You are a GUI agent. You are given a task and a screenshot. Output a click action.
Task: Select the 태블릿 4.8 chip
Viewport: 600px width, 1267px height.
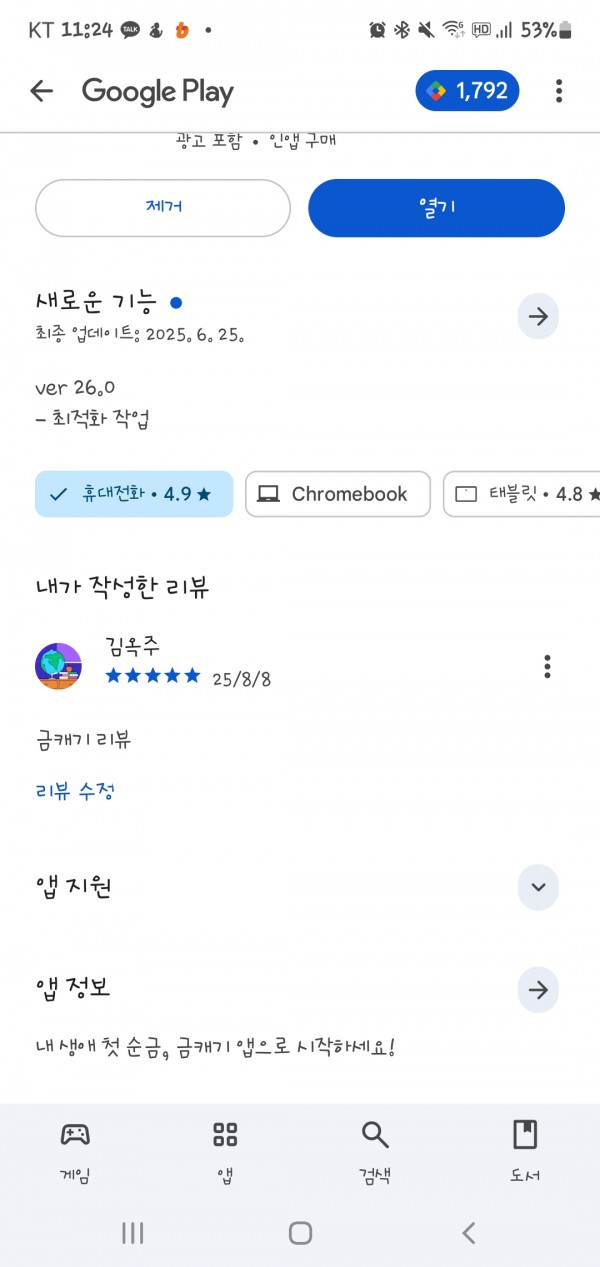522,494
